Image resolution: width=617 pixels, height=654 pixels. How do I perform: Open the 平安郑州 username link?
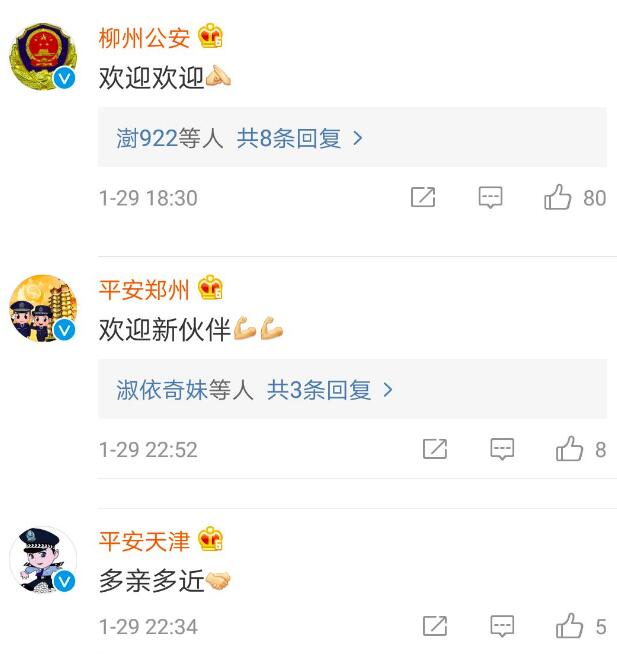click(144, 290)
